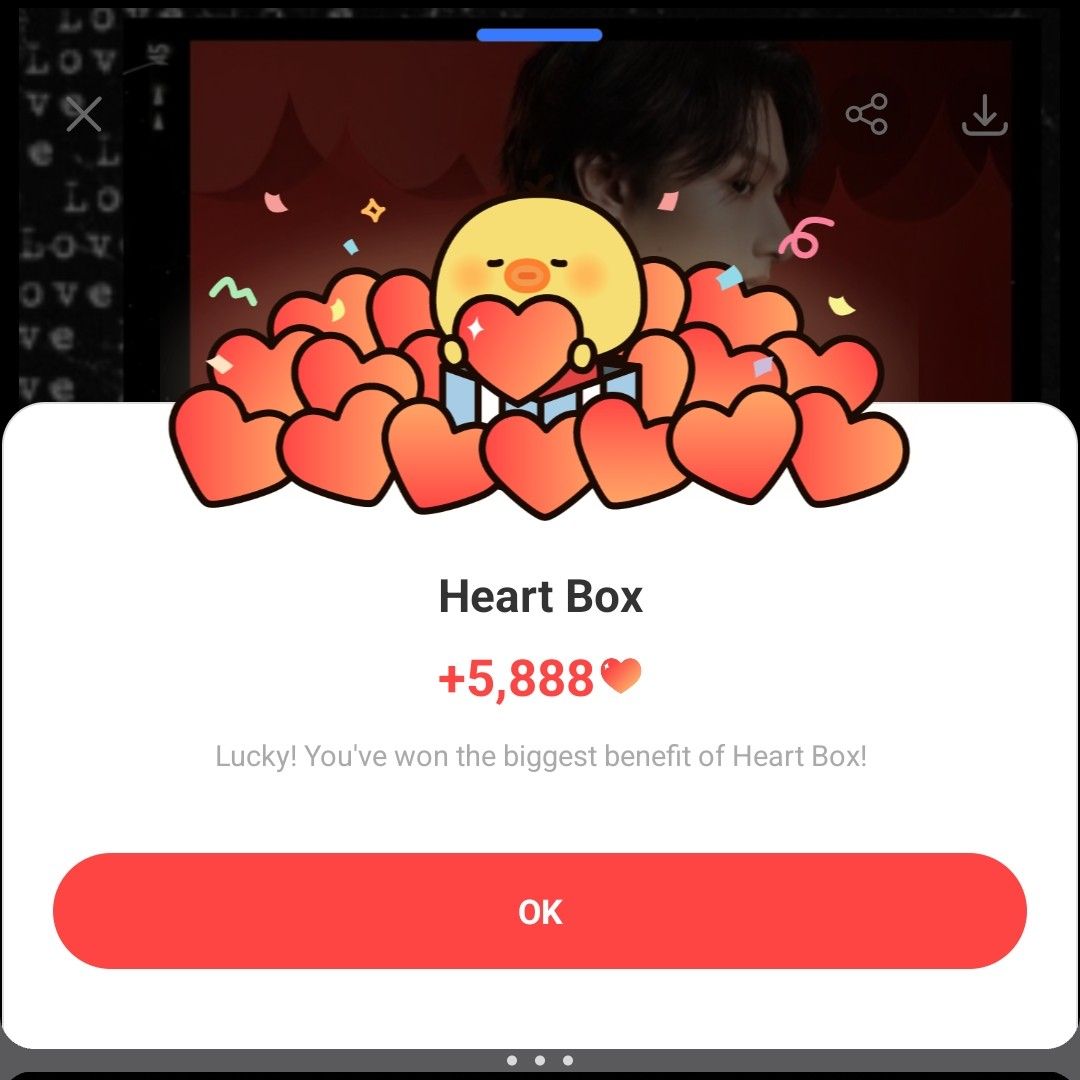The image size is (1080, 1080).
Task: Download the image
Action: (984, 115)
